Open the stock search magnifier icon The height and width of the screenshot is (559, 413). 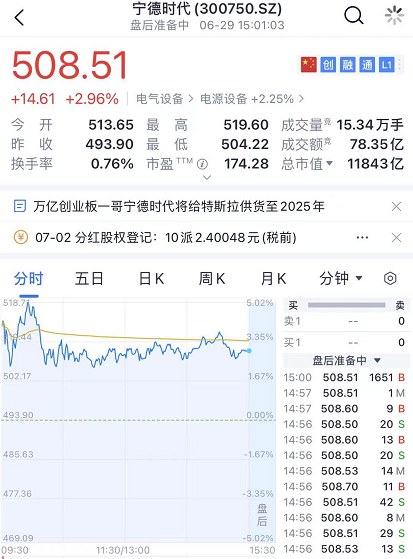353,16
